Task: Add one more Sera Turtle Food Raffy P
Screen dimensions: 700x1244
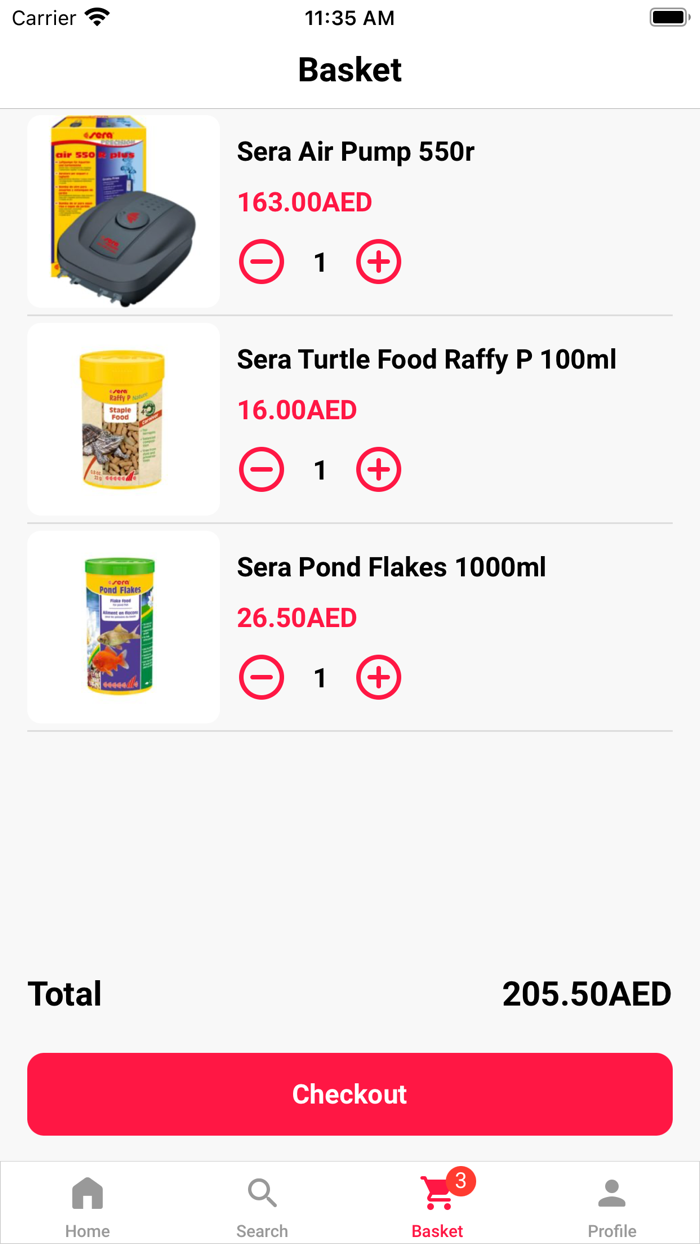Action: coord(379,470)
